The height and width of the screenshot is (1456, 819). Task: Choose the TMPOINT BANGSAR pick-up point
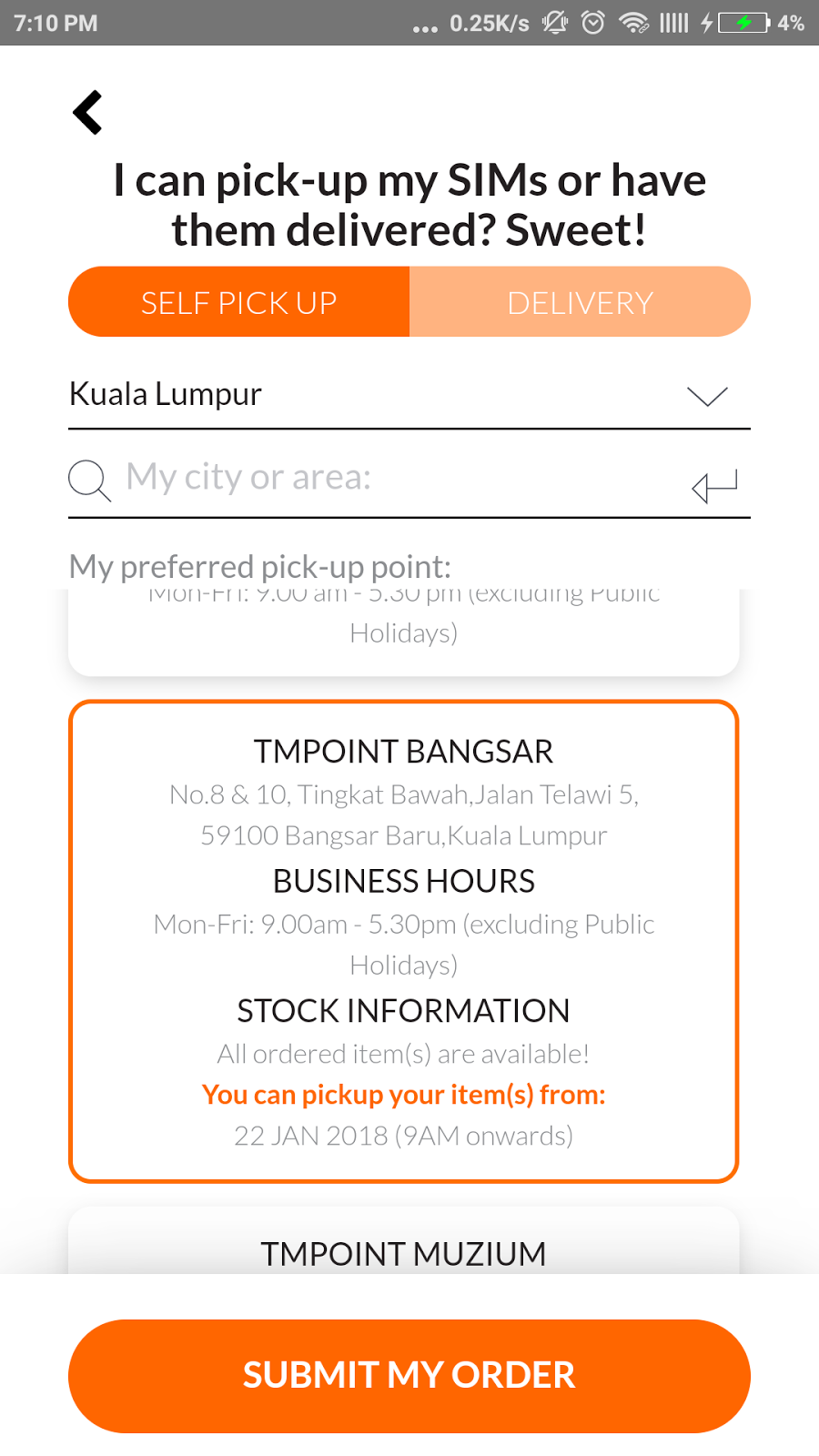pyautogui.click(x=403, y=941)
